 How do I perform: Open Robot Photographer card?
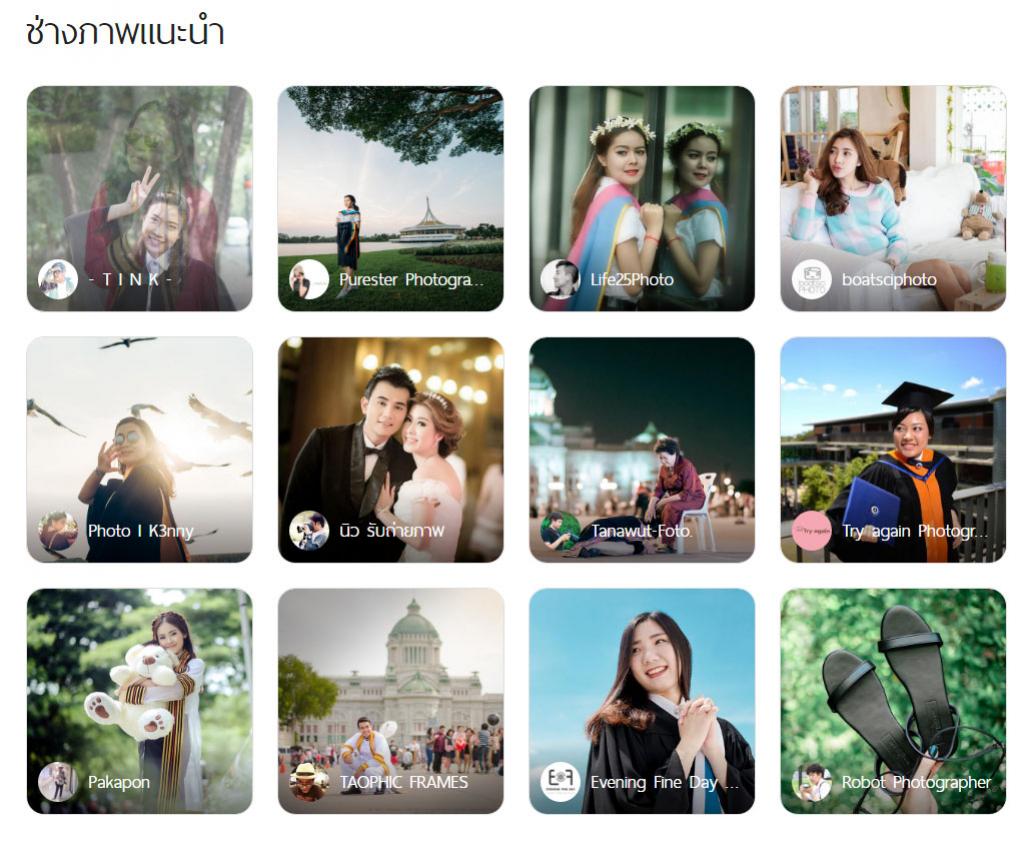[x=893, y=700]
